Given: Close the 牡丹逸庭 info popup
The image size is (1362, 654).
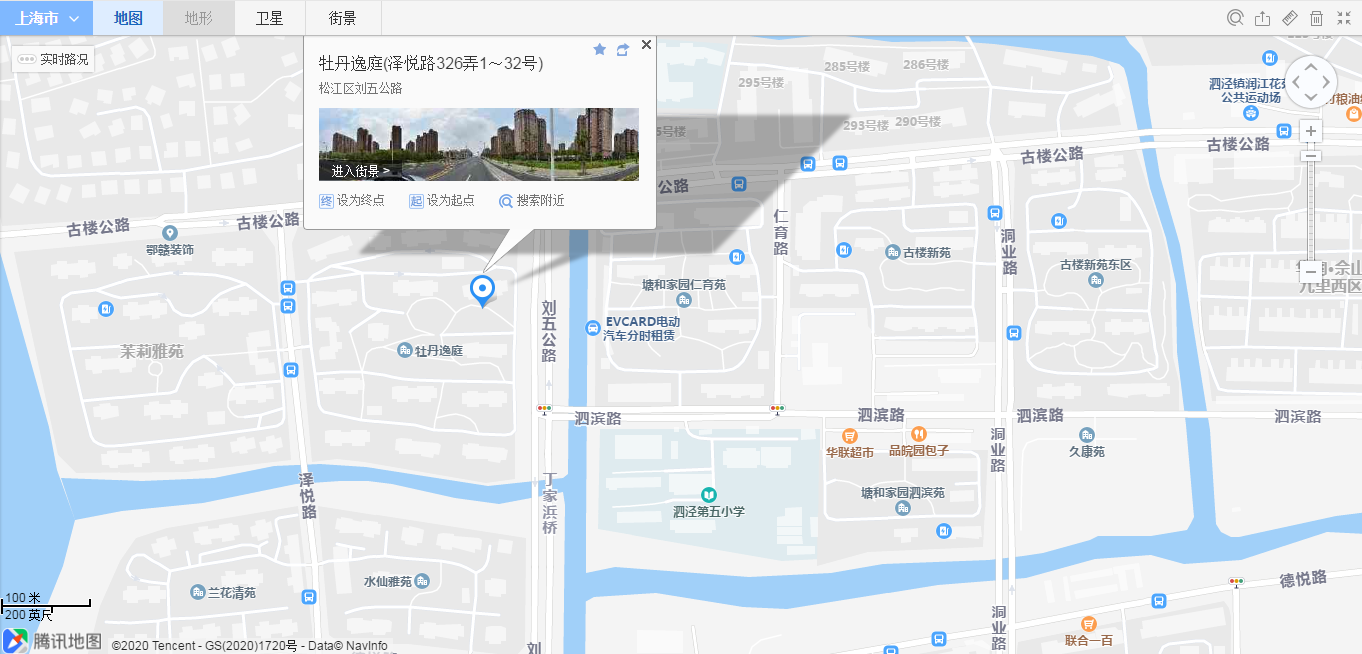Looking at the screenshot, I should (646, 45).
